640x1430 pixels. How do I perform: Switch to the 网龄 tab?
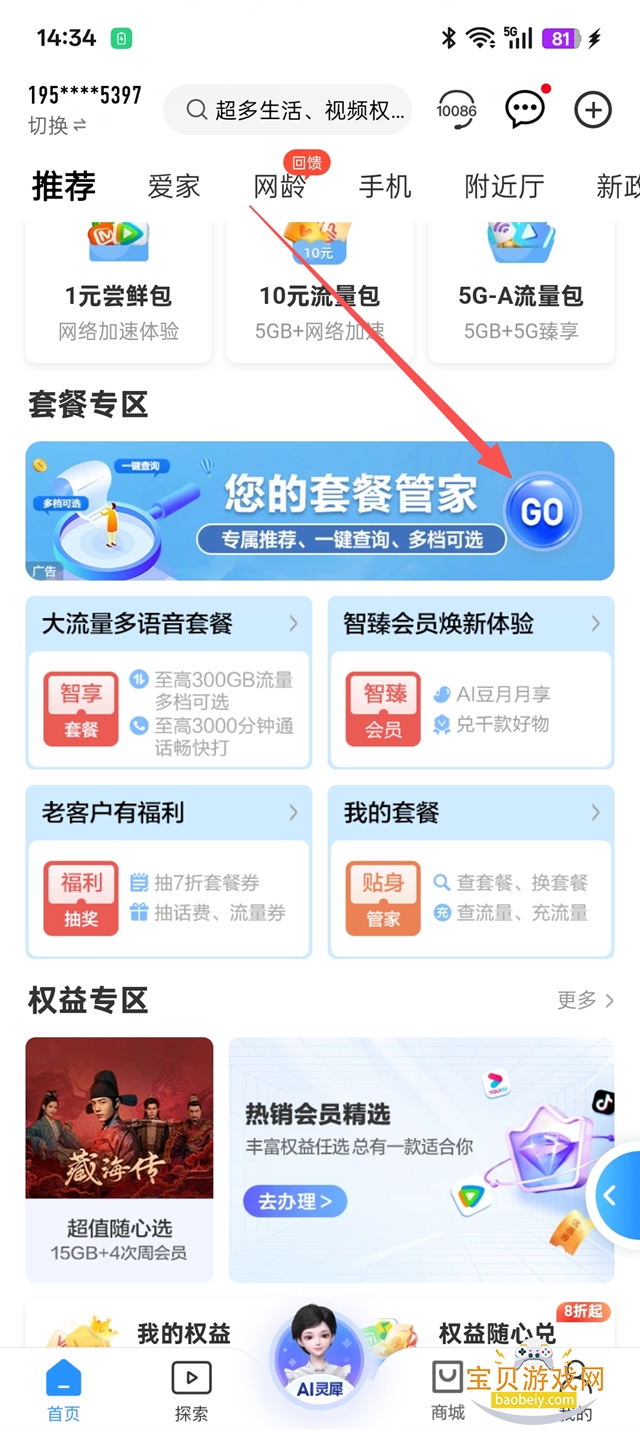(x=280, y=186)
